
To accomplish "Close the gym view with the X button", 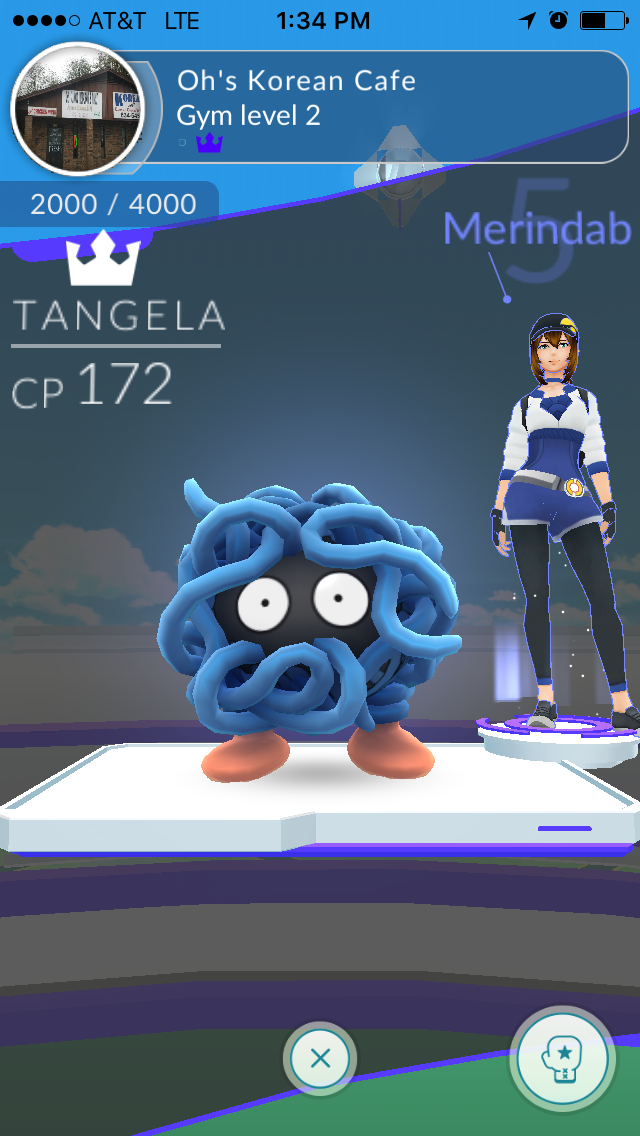I will 320,1058.
